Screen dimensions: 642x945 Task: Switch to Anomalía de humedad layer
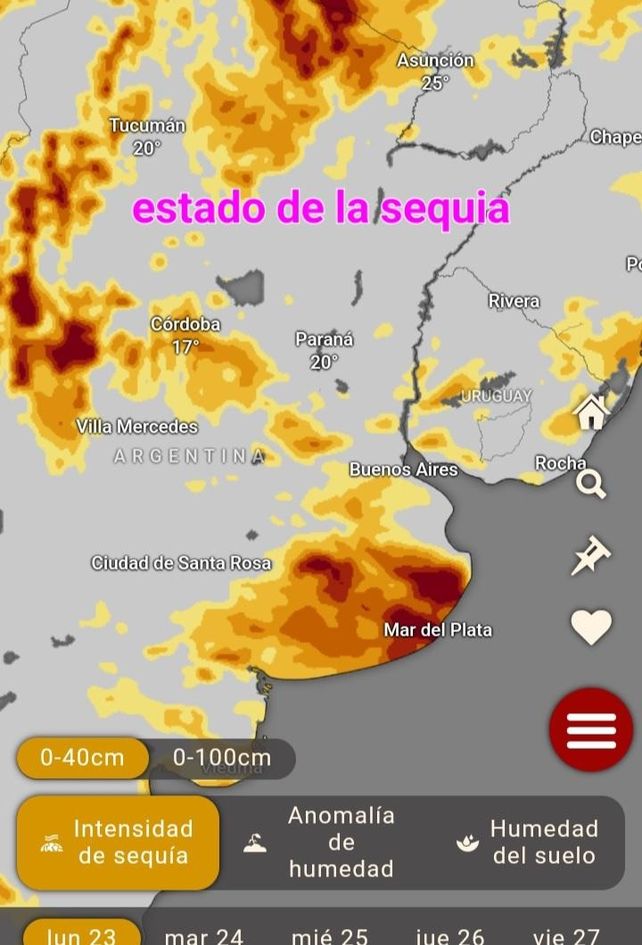point(321,842)
